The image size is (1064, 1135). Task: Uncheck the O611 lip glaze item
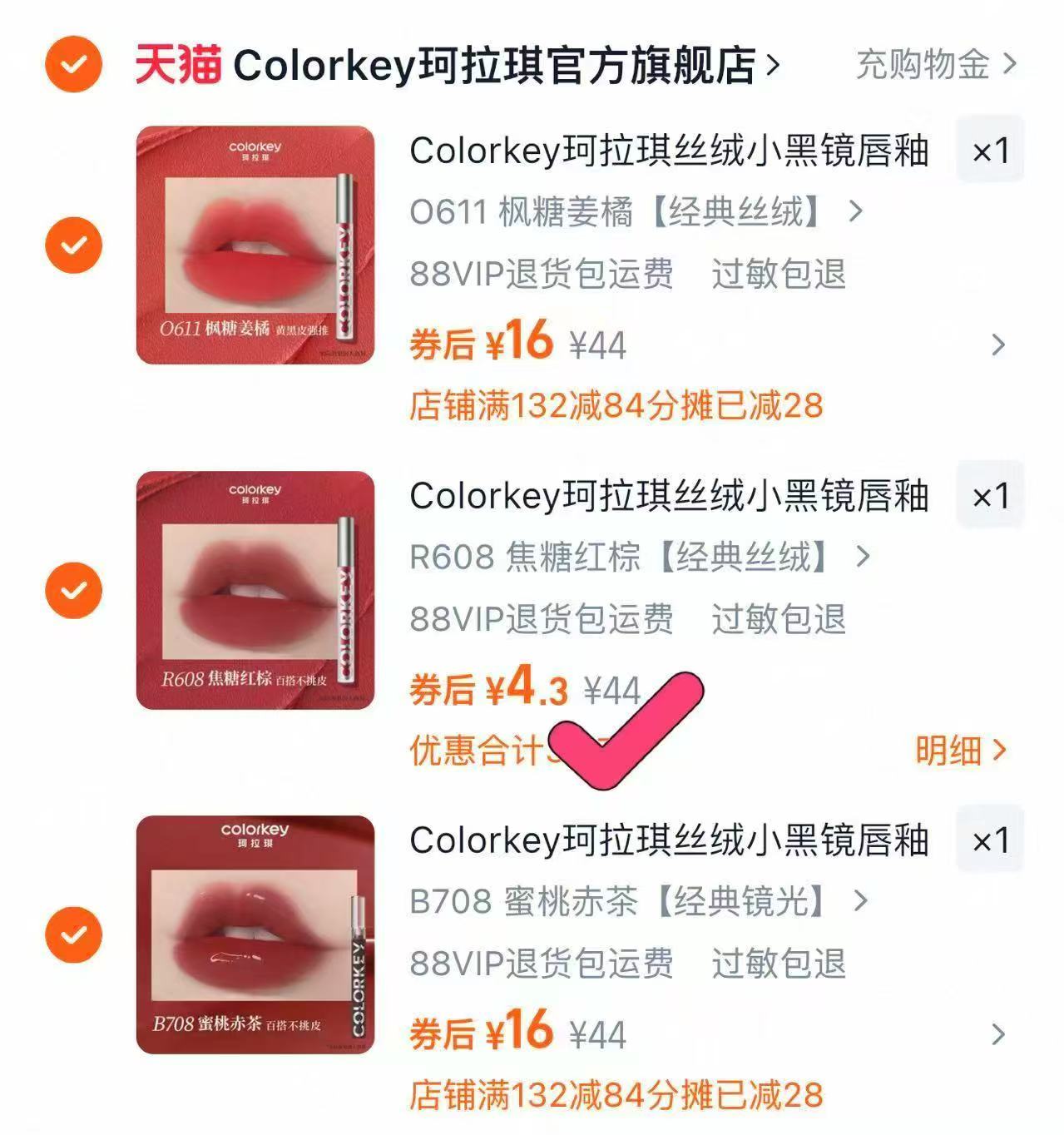tap(73, 245)
